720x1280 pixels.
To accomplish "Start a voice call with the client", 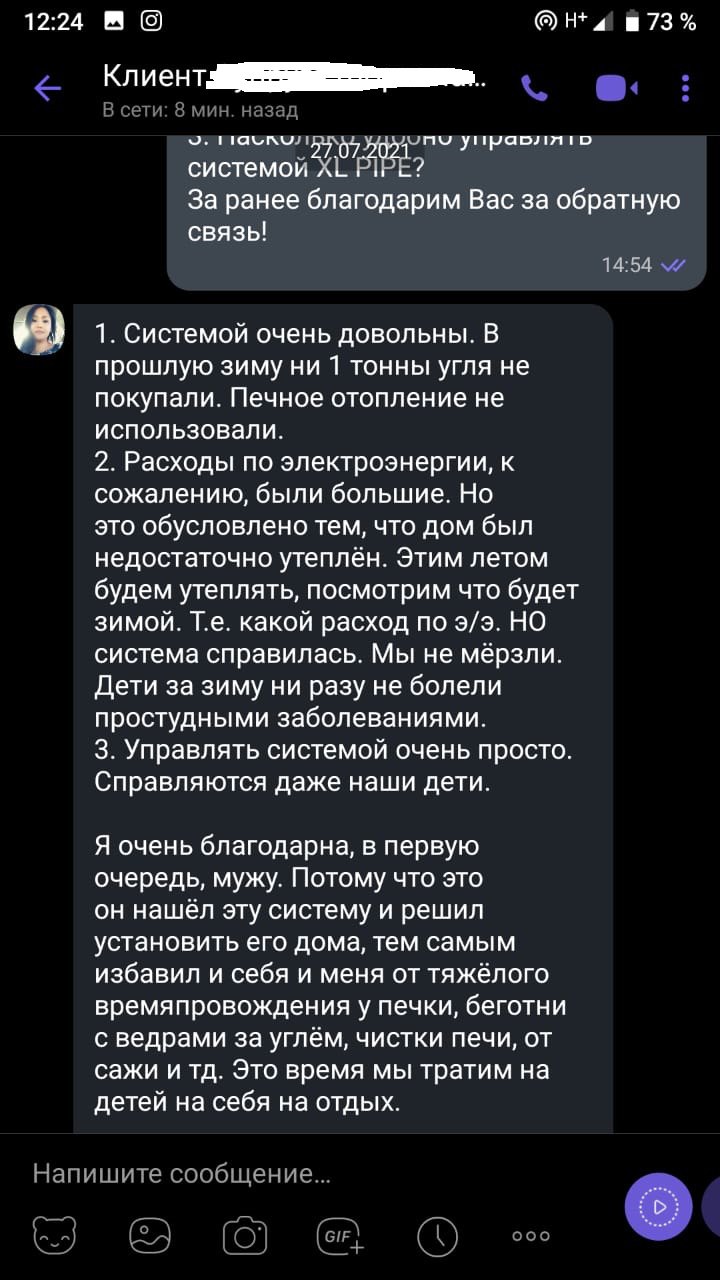I will [535, 89].
